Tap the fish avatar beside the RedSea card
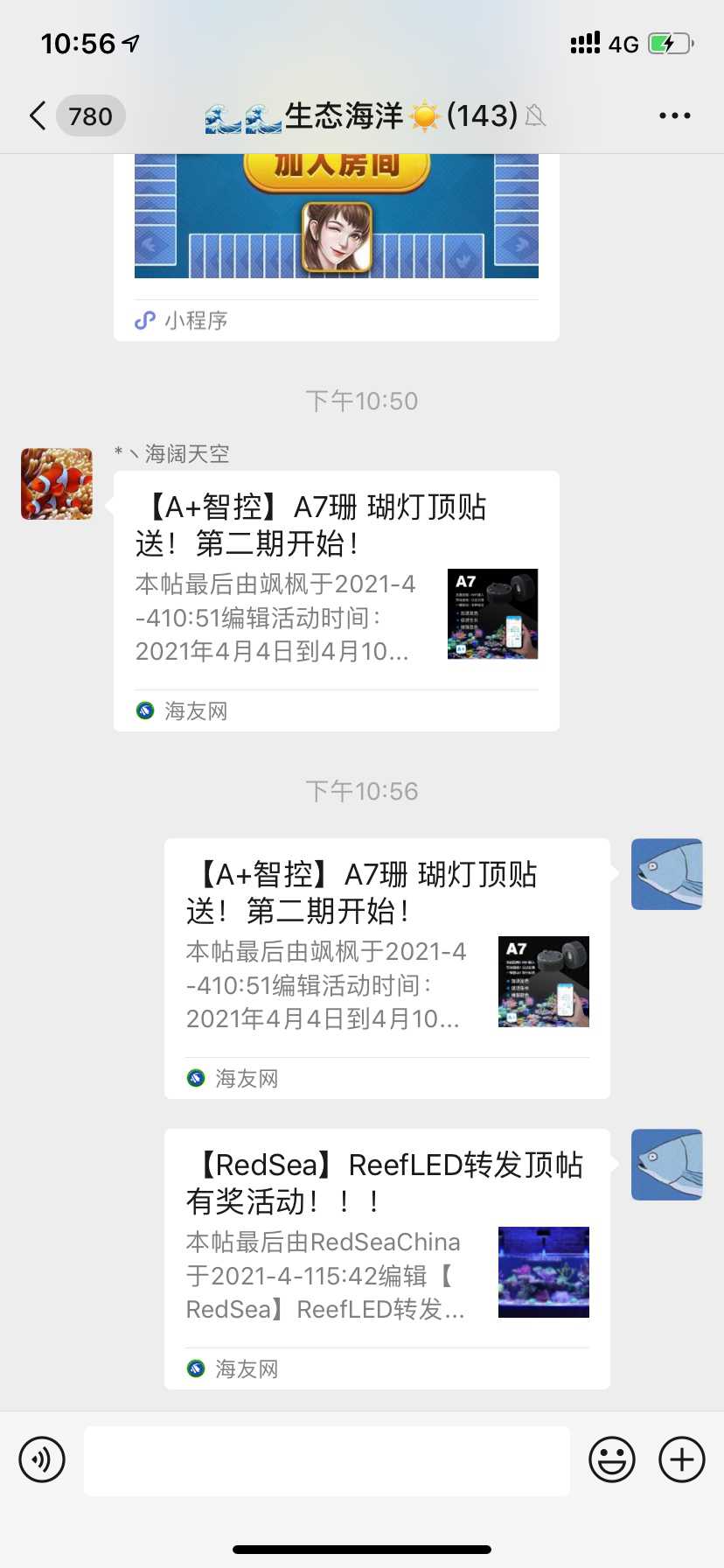This screenshot has height=1568, width=724. click(666, 1165)
